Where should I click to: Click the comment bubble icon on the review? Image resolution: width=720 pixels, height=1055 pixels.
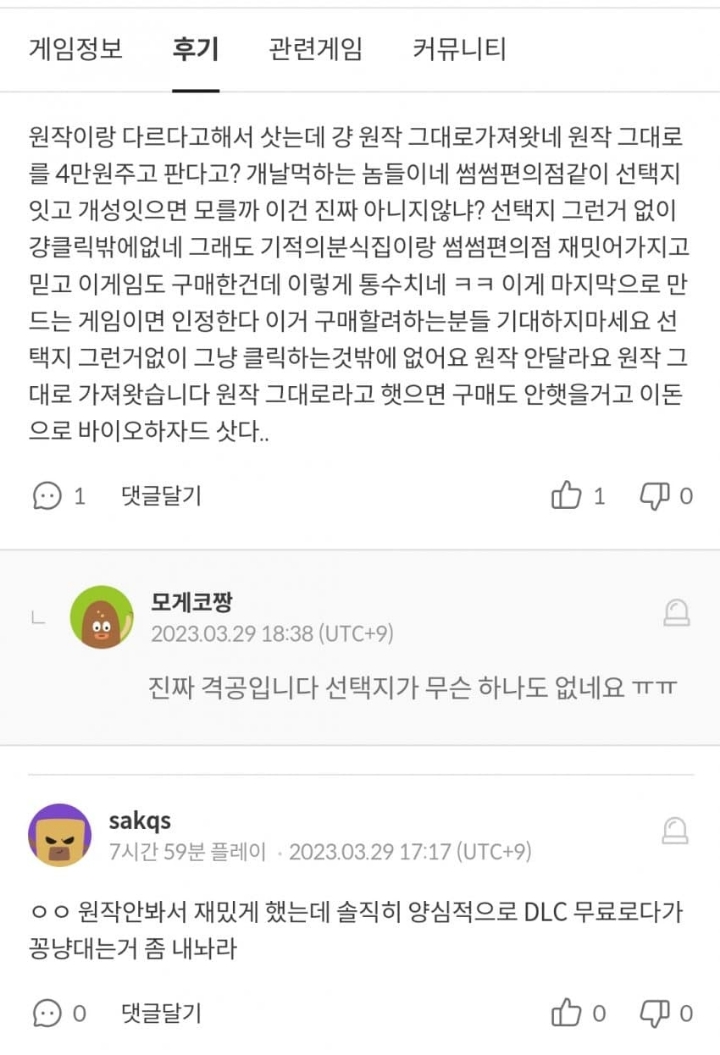tap(47, 494)
